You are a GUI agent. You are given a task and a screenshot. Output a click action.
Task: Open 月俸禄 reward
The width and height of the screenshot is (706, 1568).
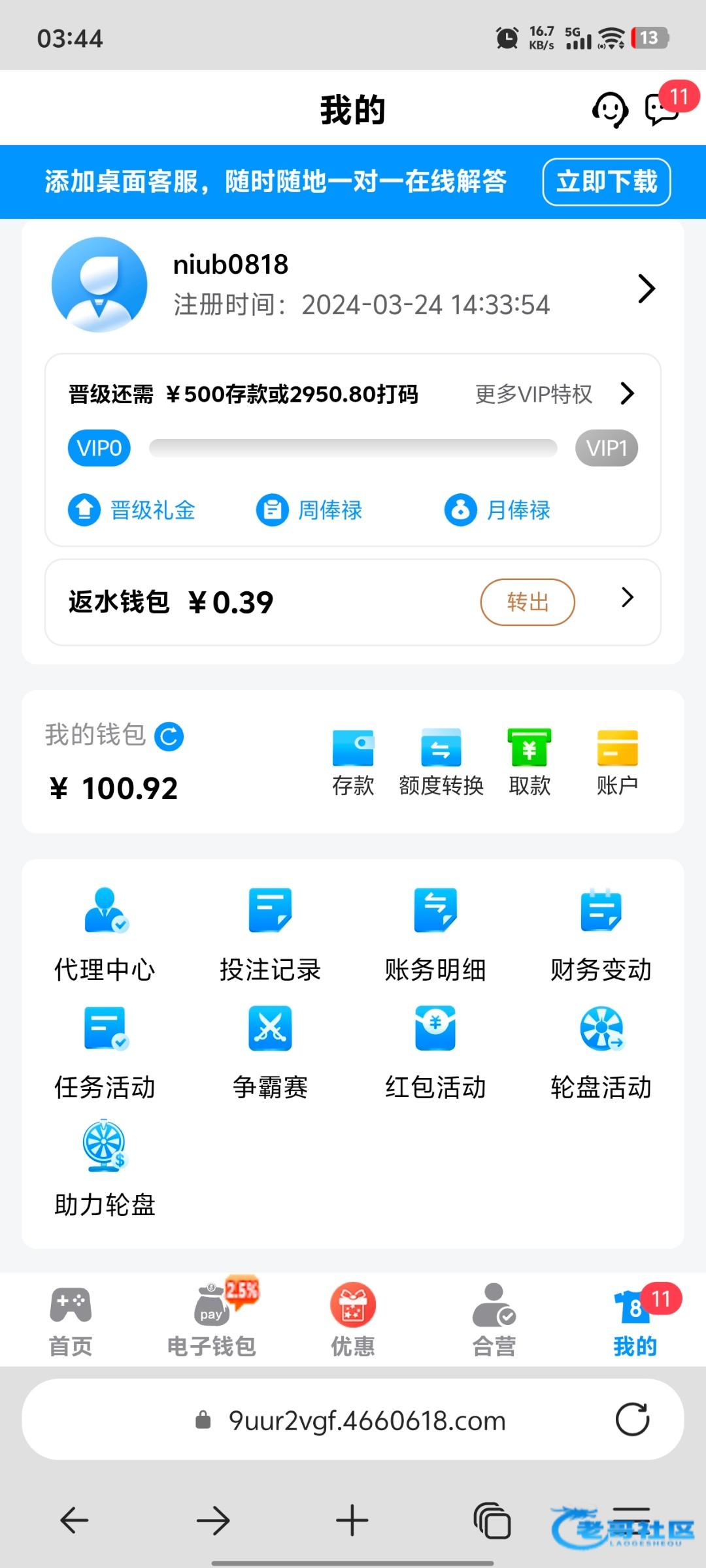click(x=497, y=510)
